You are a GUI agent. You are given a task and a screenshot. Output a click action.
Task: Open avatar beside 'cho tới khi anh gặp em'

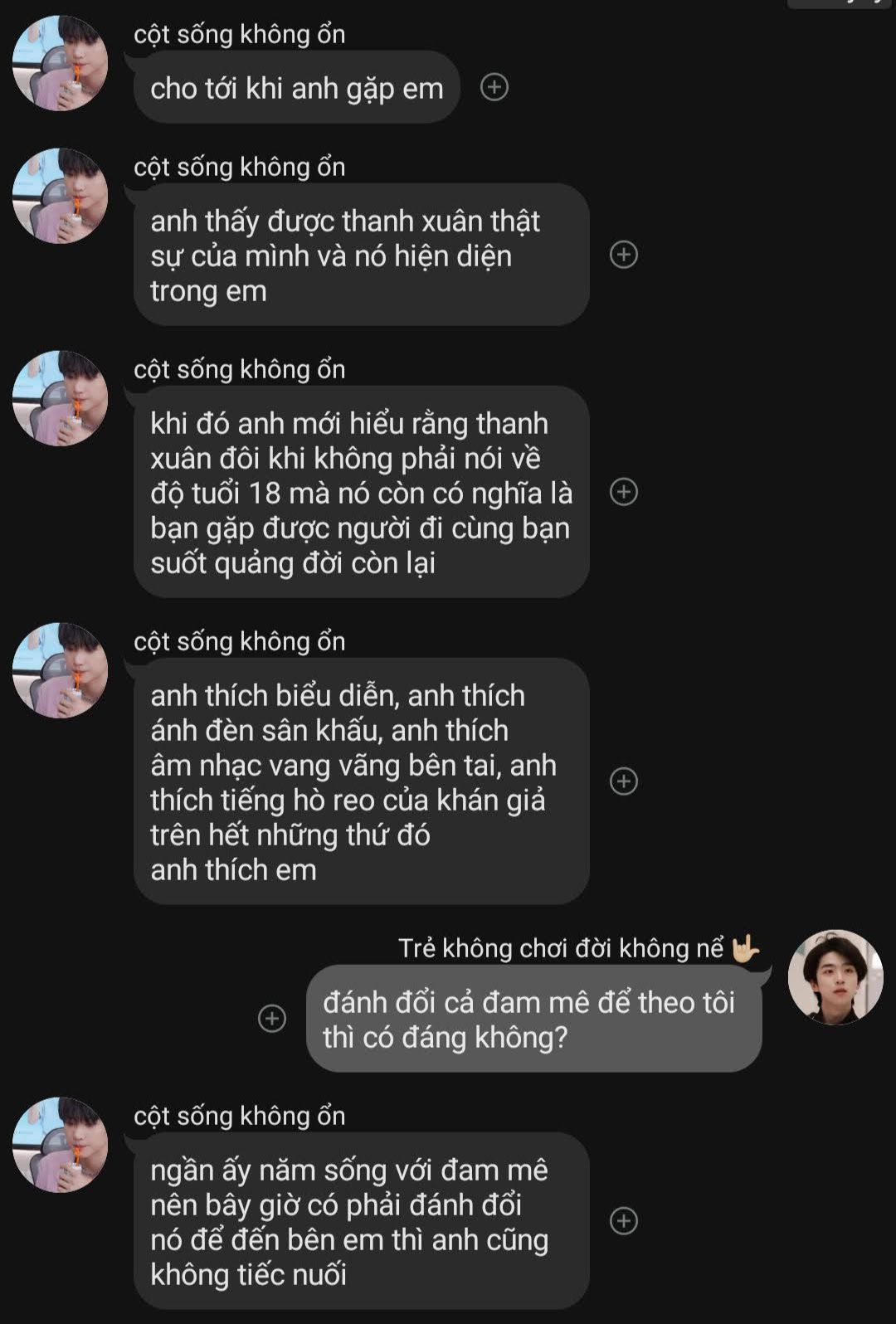(60, 63)
